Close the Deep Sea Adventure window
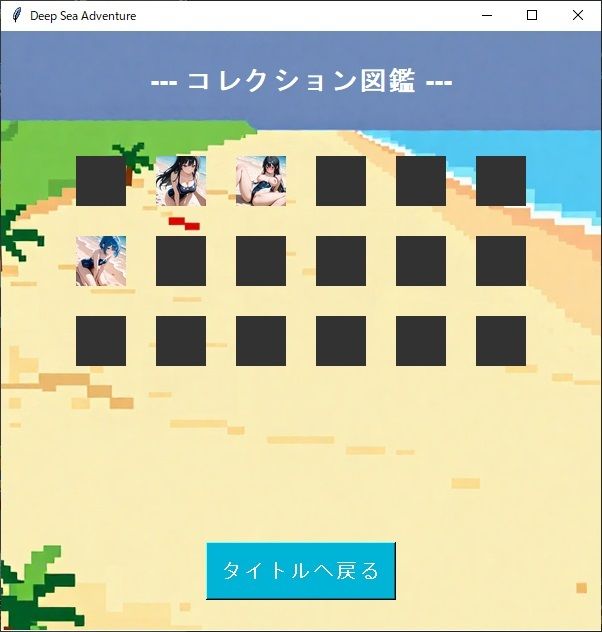 (577, 15)
